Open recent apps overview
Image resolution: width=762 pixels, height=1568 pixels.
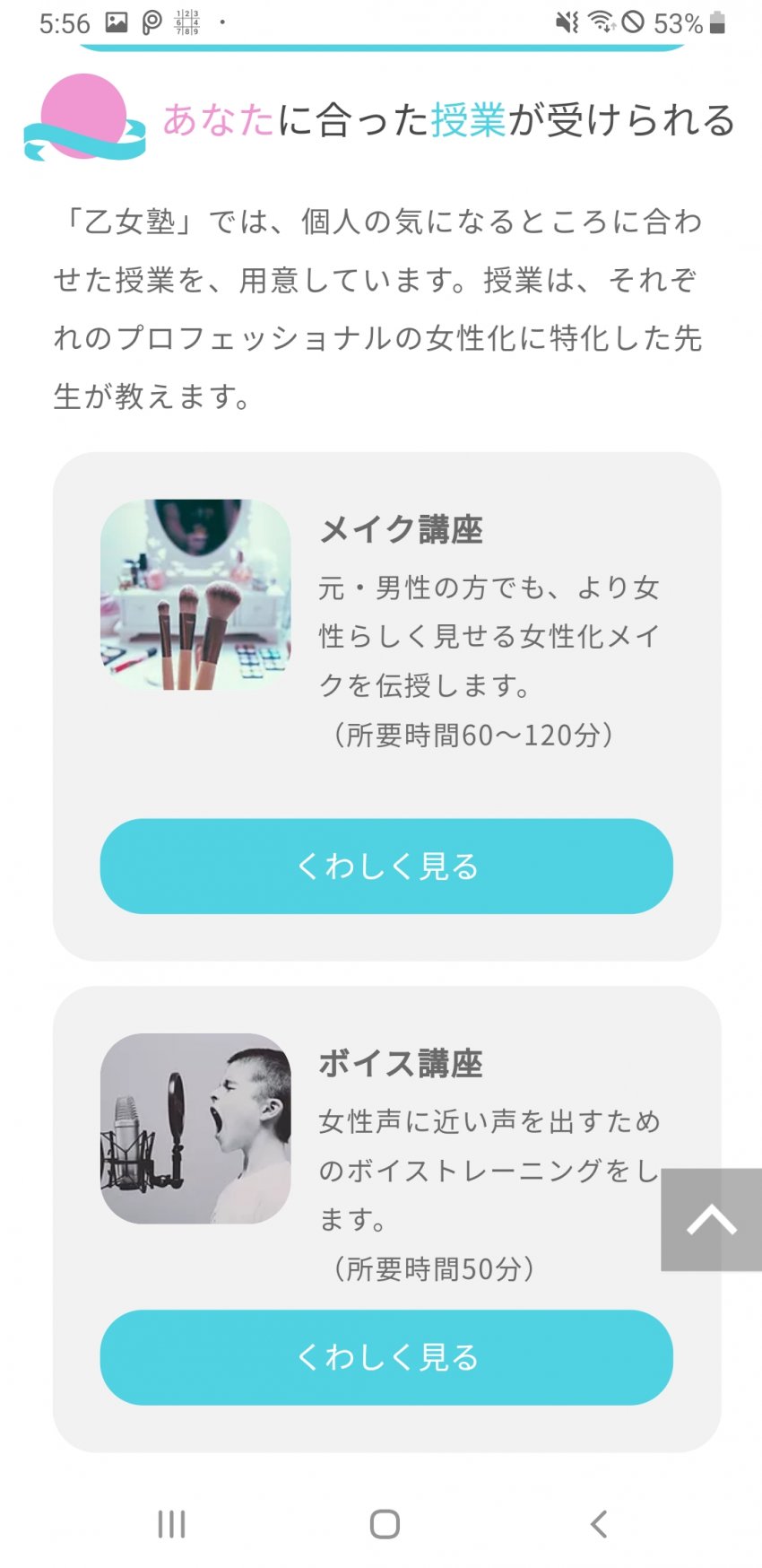click(171, 1523)
